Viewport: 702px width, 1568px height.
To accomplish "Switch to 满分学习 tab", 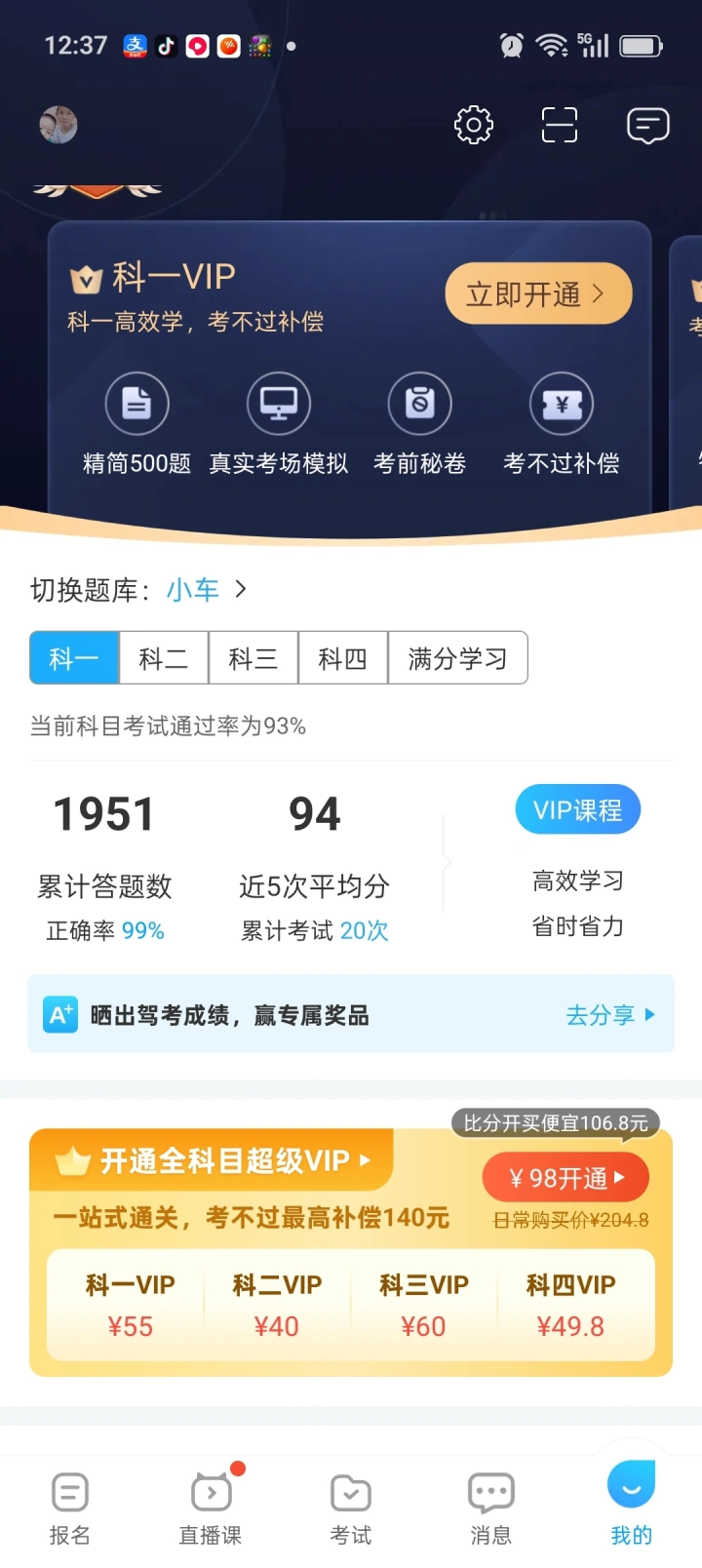I will click(457, 658).
